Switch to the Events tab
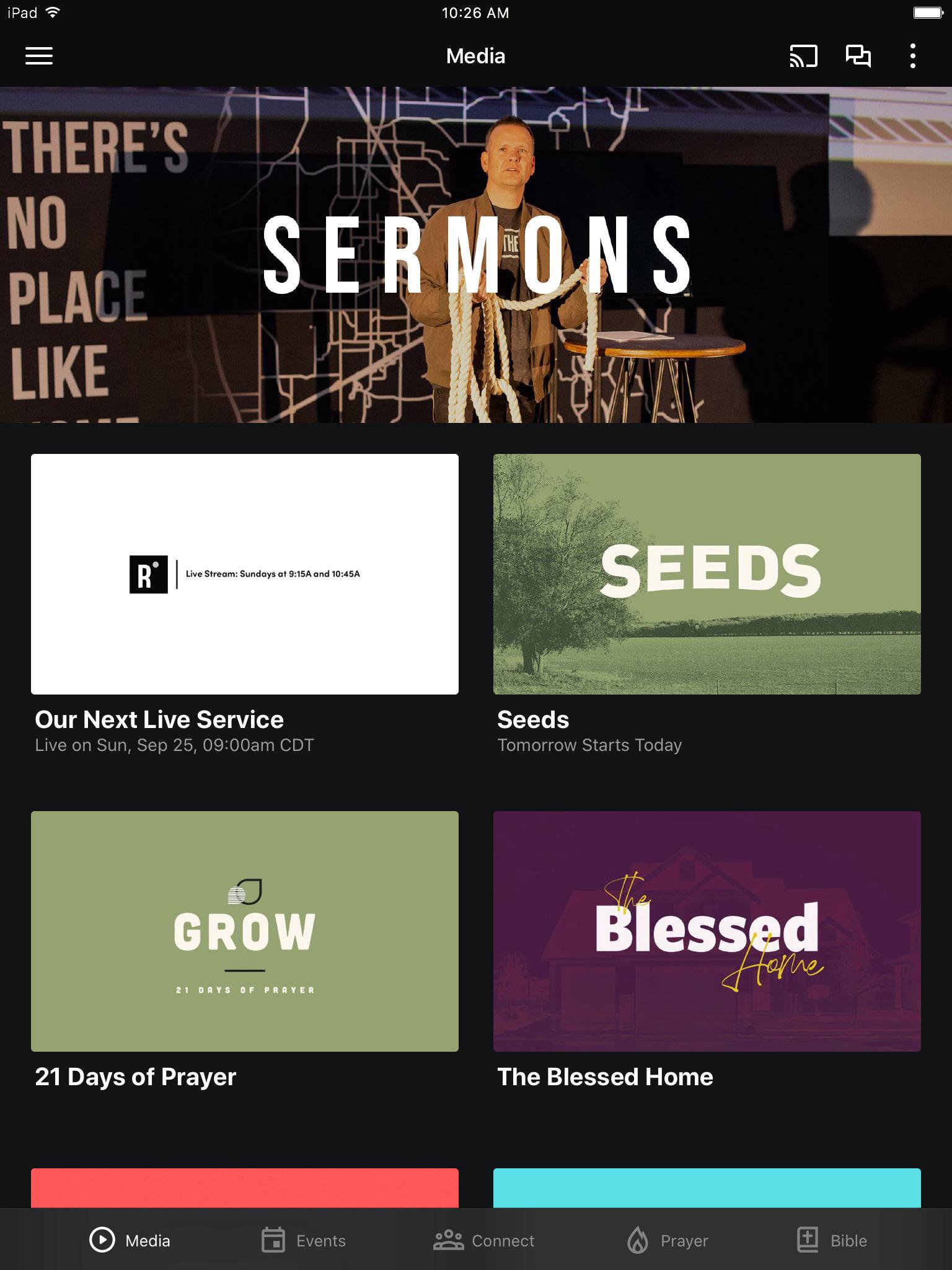 304,1240
